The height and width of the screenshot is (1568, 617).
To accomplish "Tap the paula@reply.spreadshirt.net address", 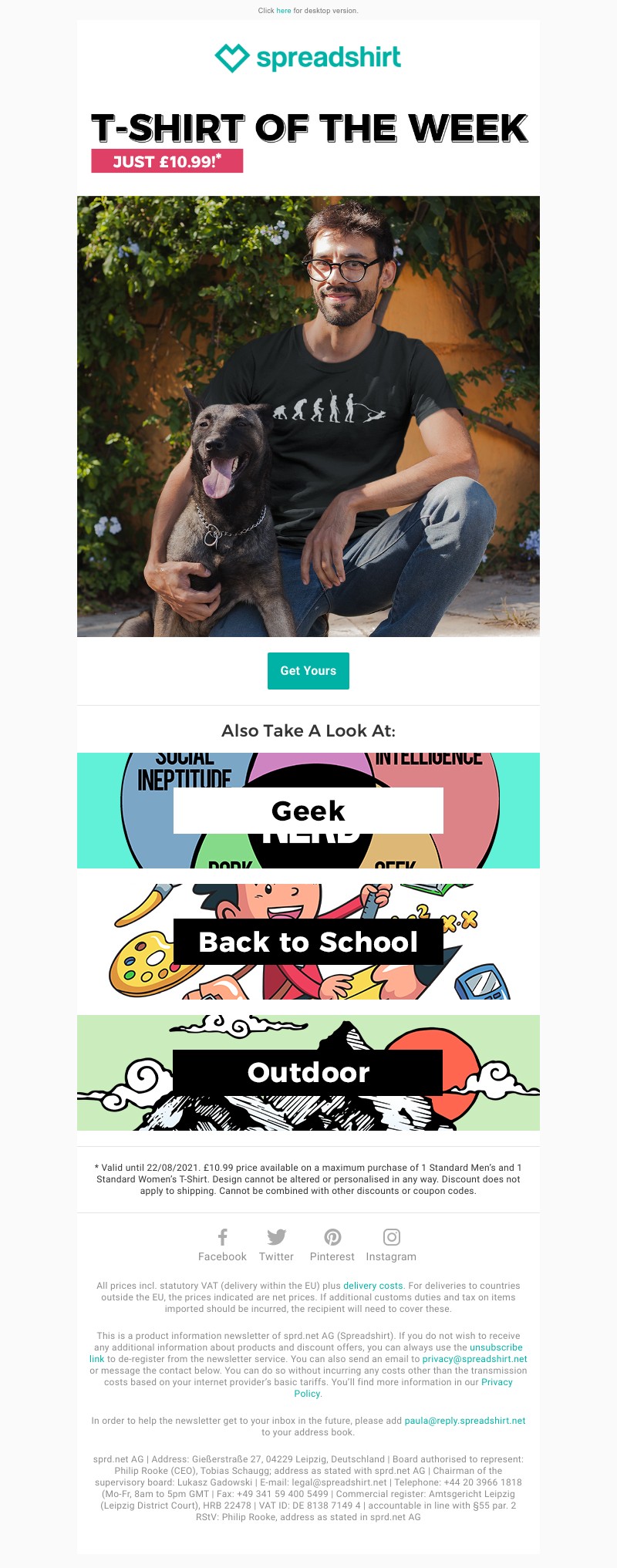I will click(x=464, y=1421).
